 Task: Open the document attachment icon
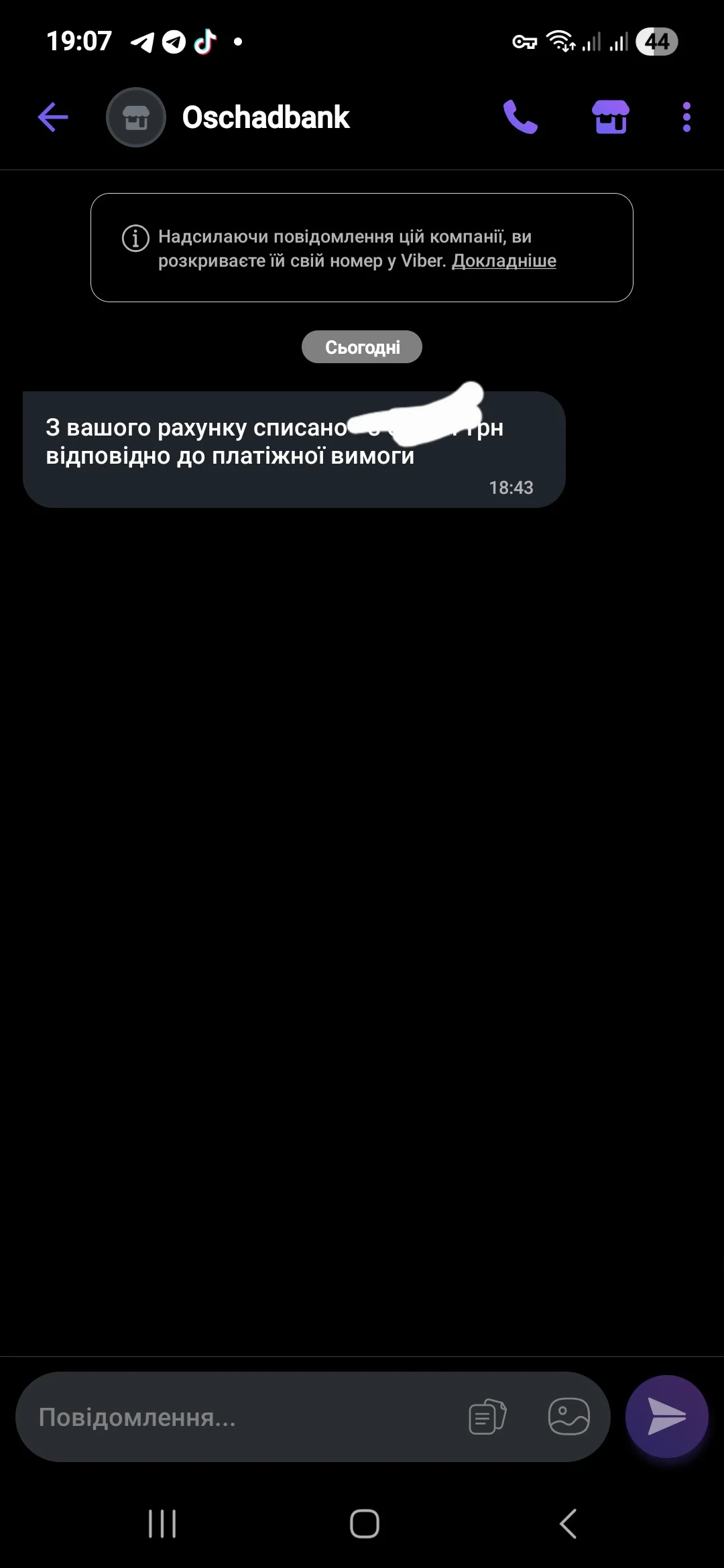coord(487,1417)
